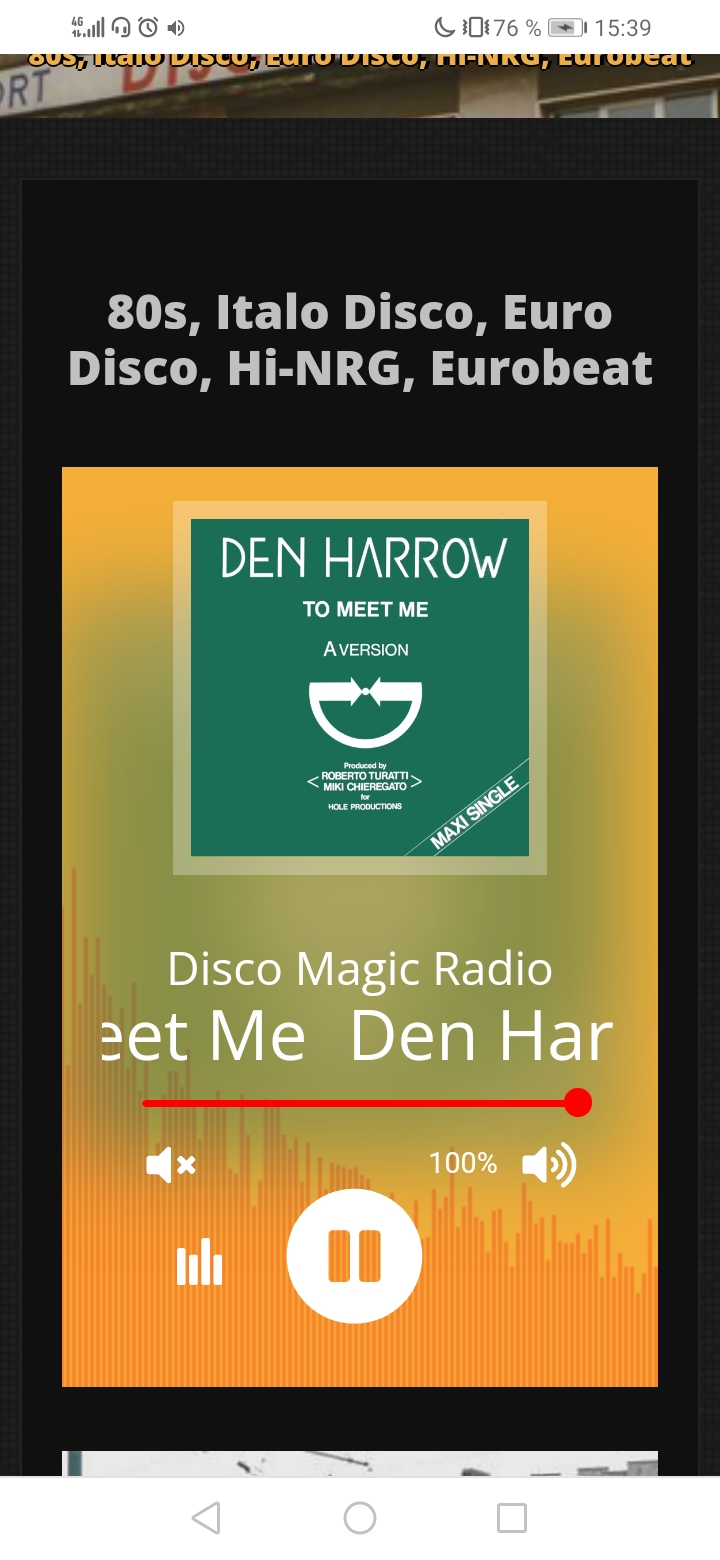Image resolution: width=720 pixels, height=1560 pixels.
Task: Mute the radio player sound
Action: tap(171, 1164)
